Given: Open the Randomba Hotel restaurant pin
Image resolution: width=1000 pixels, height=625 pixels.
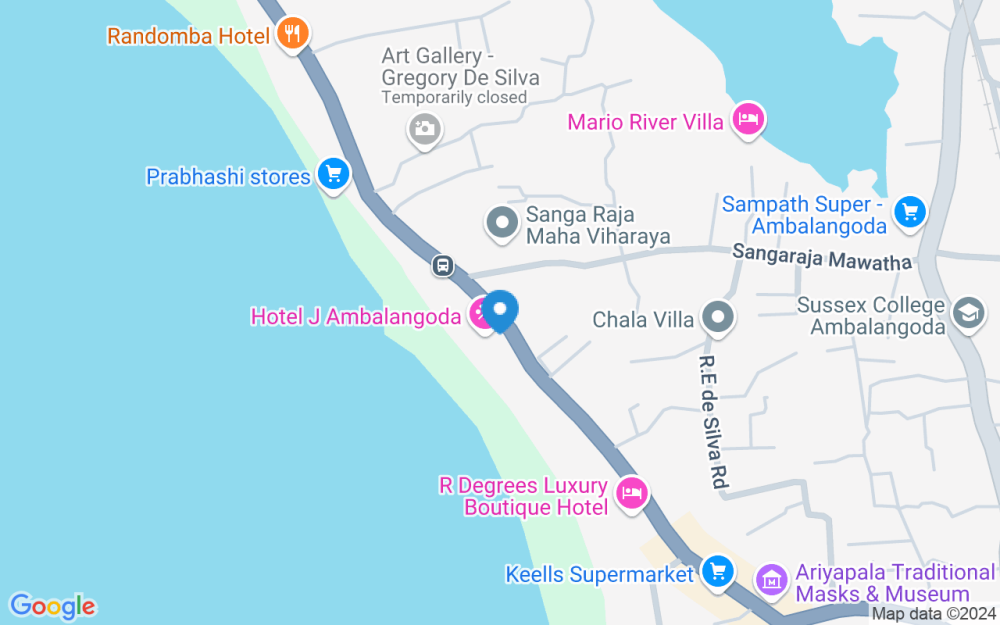Looking at the screenshot, I should point(293,34).
